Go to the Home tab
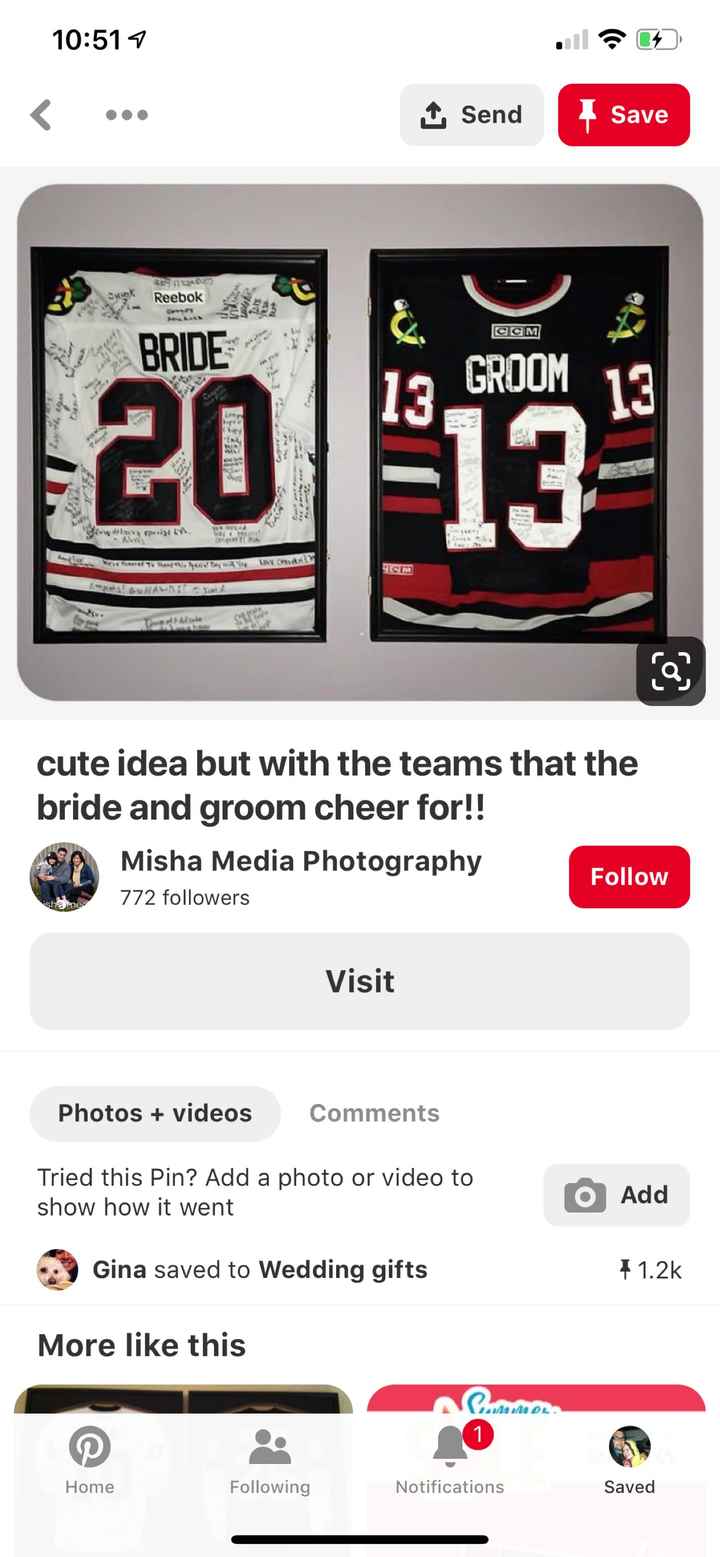This screenshot has width=720, height=1557. coord(90,1460)
